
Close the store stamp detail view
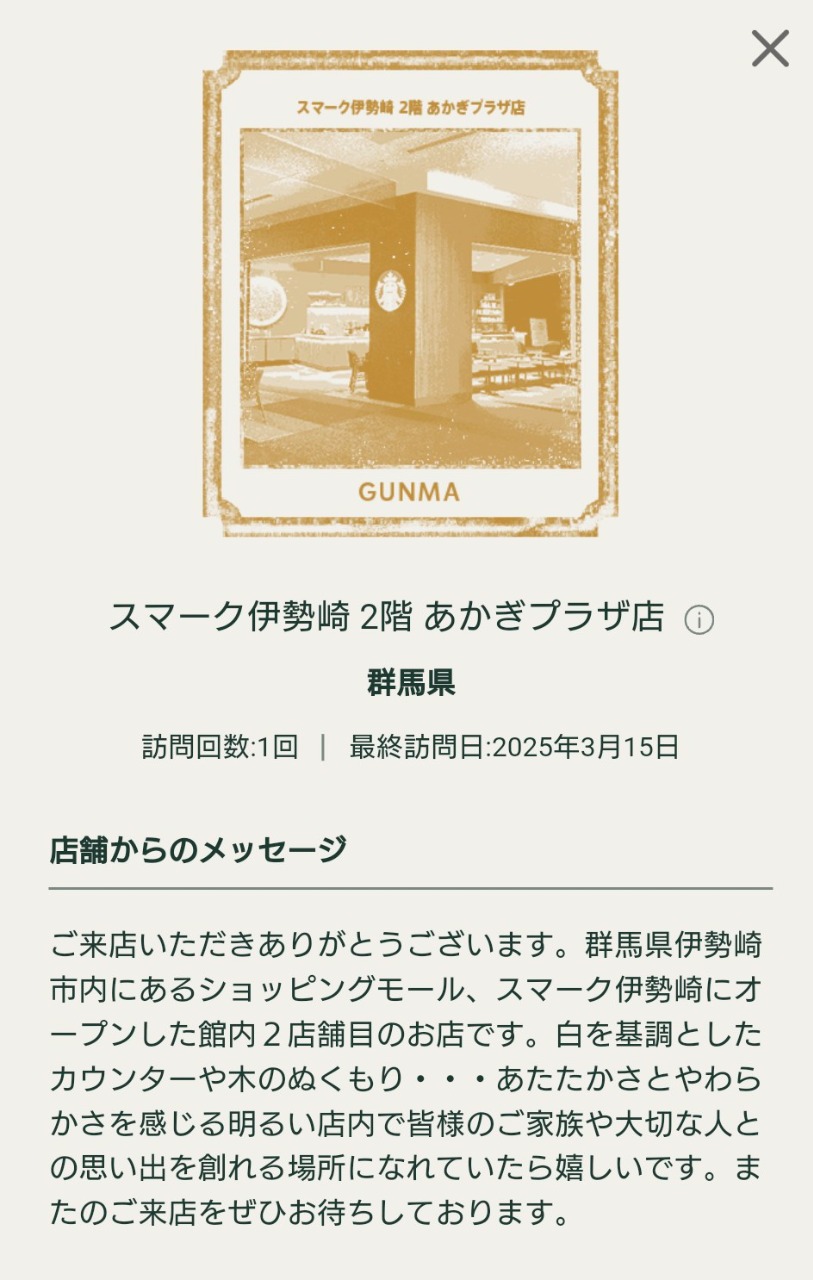pyautogui.click(x=770, y=48)
